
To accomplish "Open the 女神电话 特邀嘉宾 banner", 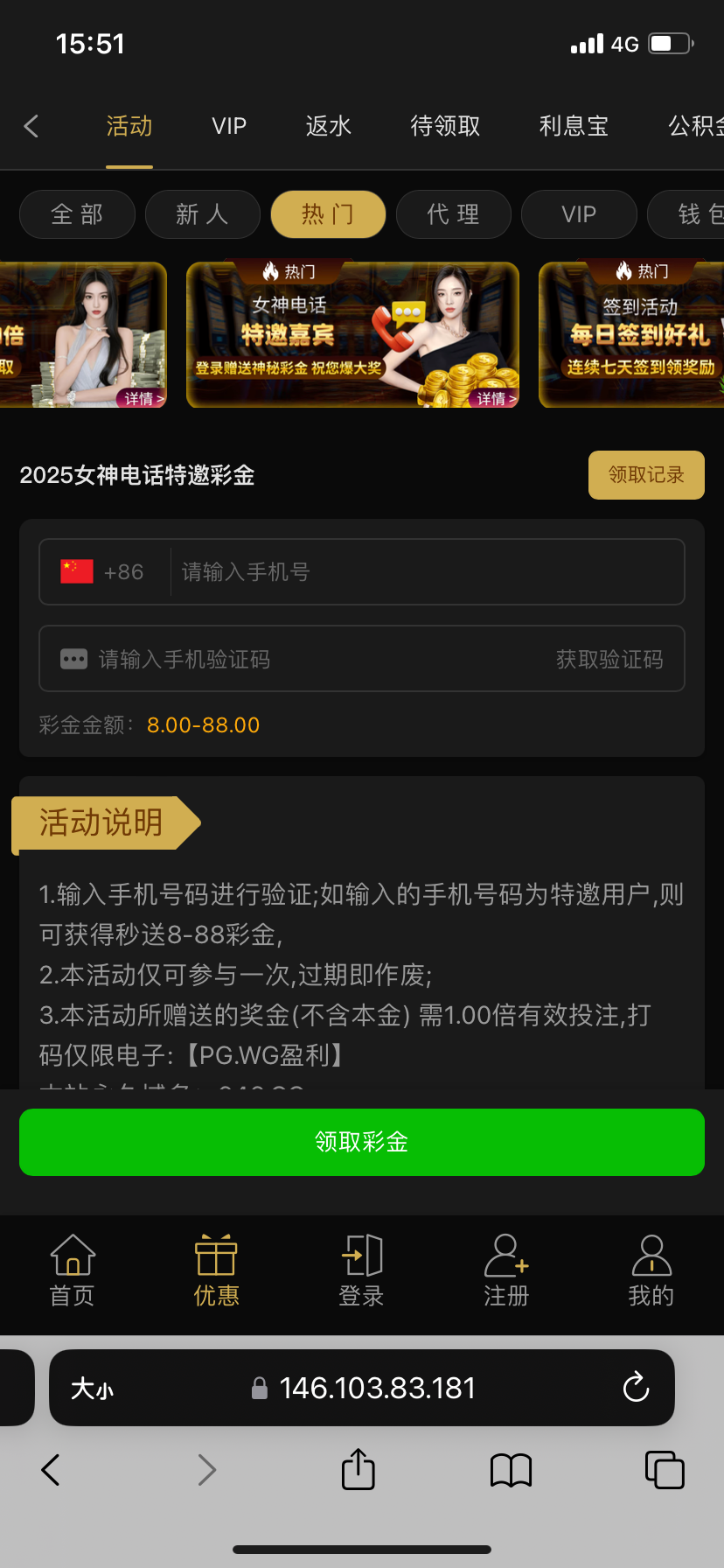I will tap(352, 335).
